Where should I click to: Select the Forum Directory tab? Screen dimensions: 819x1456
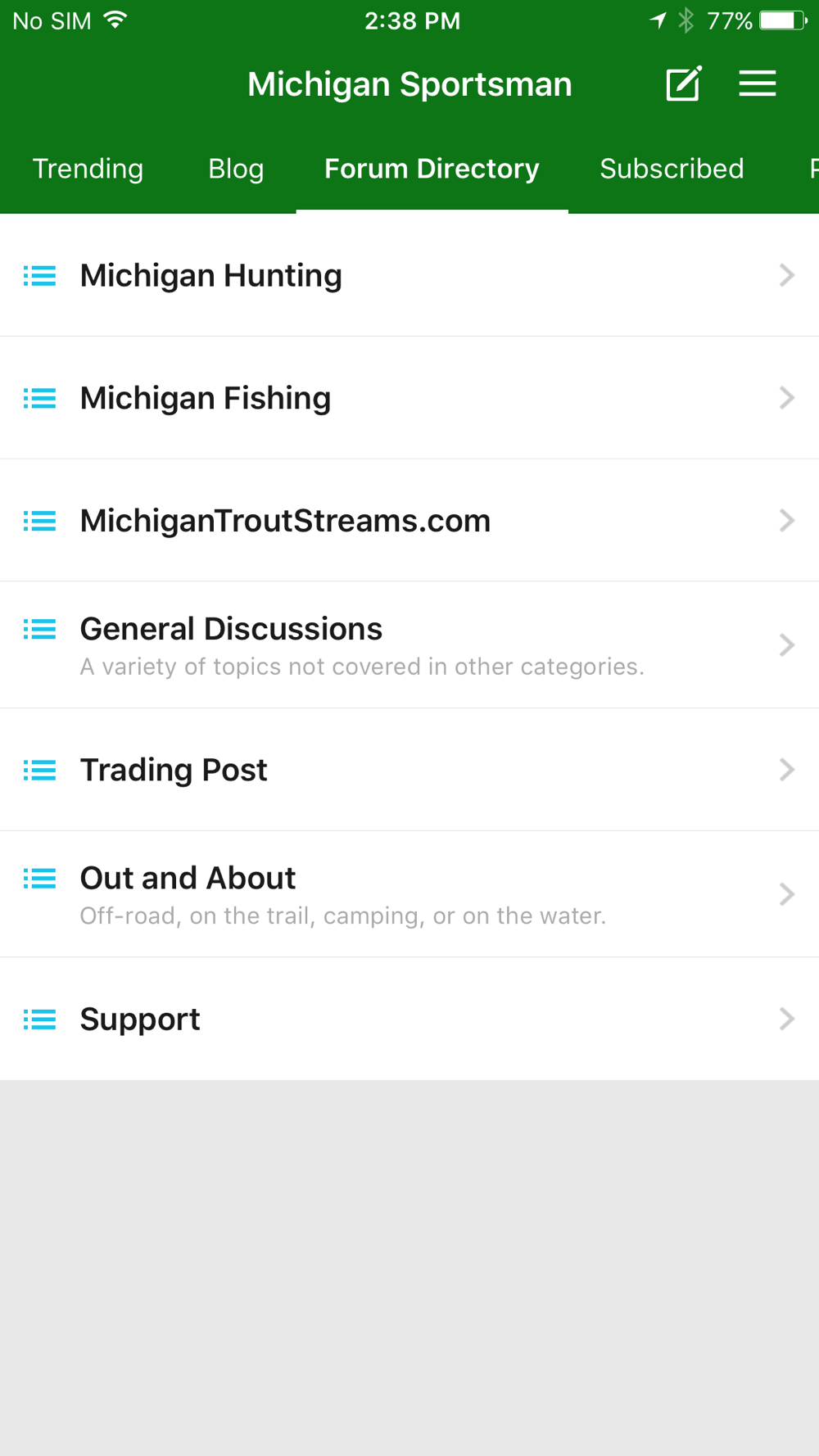432,169
